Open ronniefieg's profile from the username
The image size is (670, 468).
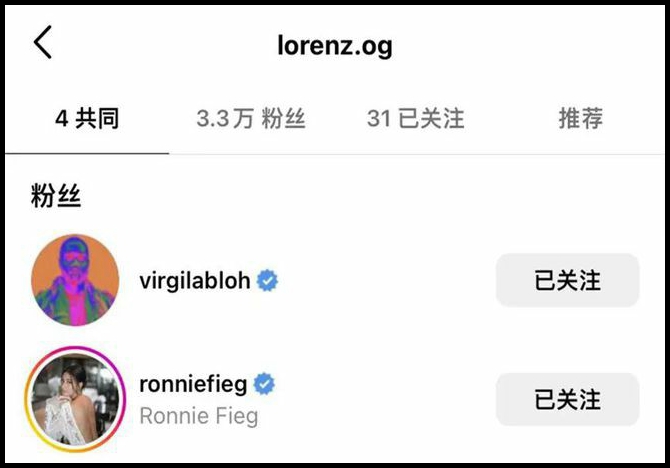click(194, 385)
